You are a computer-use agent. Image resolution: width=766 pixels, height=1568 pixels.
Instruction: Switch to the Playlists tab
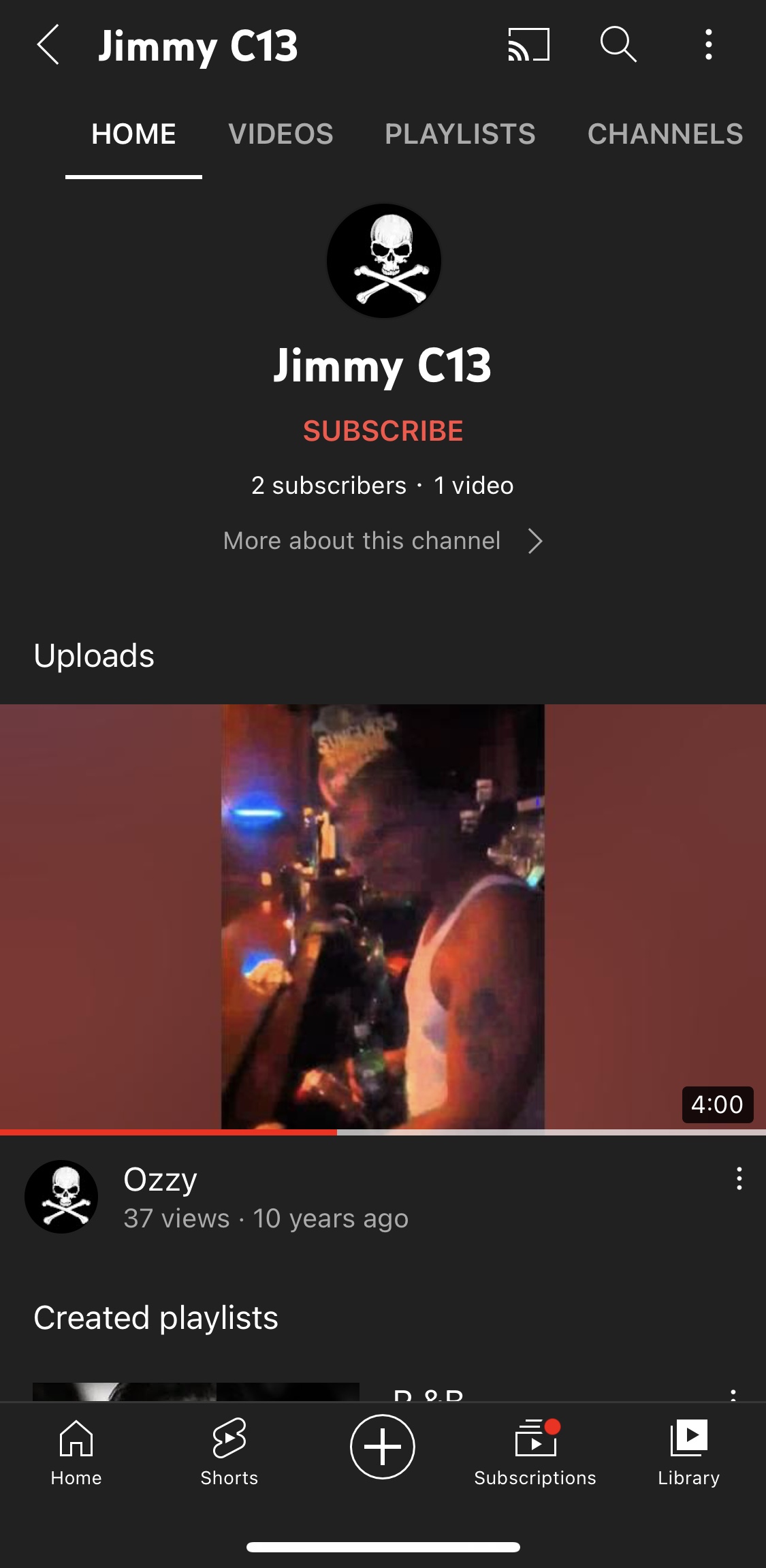click(460, 134)
